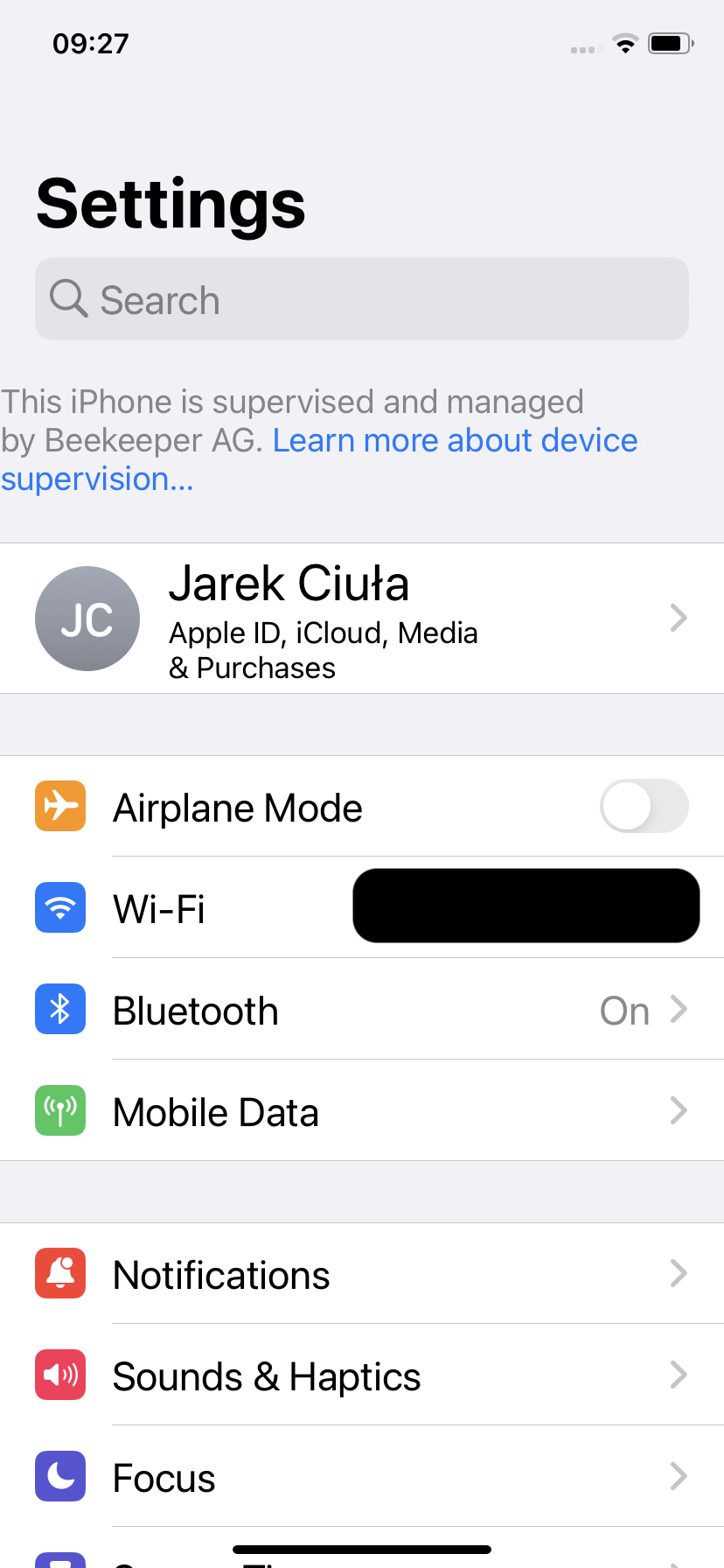Screen dimensions: 724x1568
Task: Tap the Search field in Settings
Action: [x=362, y=298]
